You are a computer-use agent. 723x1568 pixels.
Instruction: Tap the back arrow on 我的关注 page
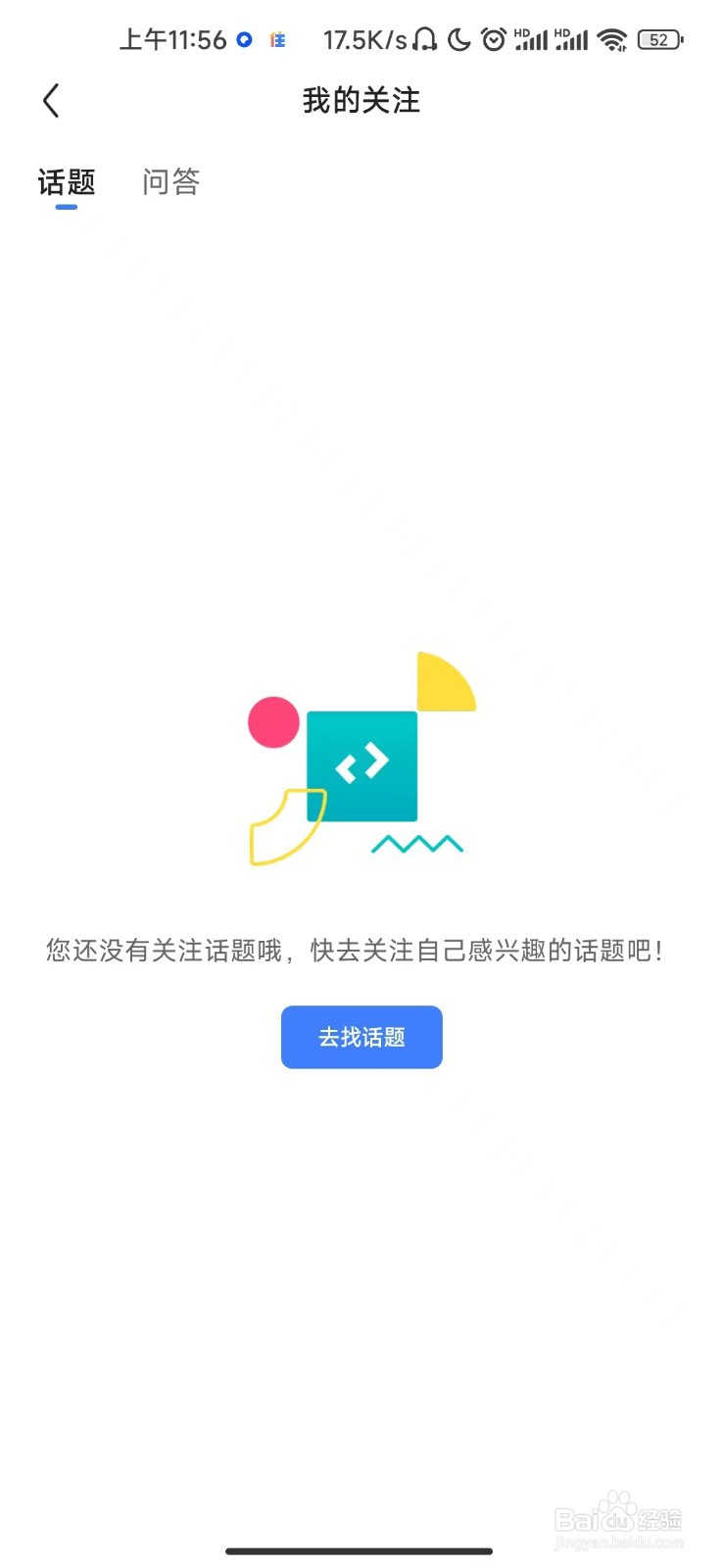[51, 100]
